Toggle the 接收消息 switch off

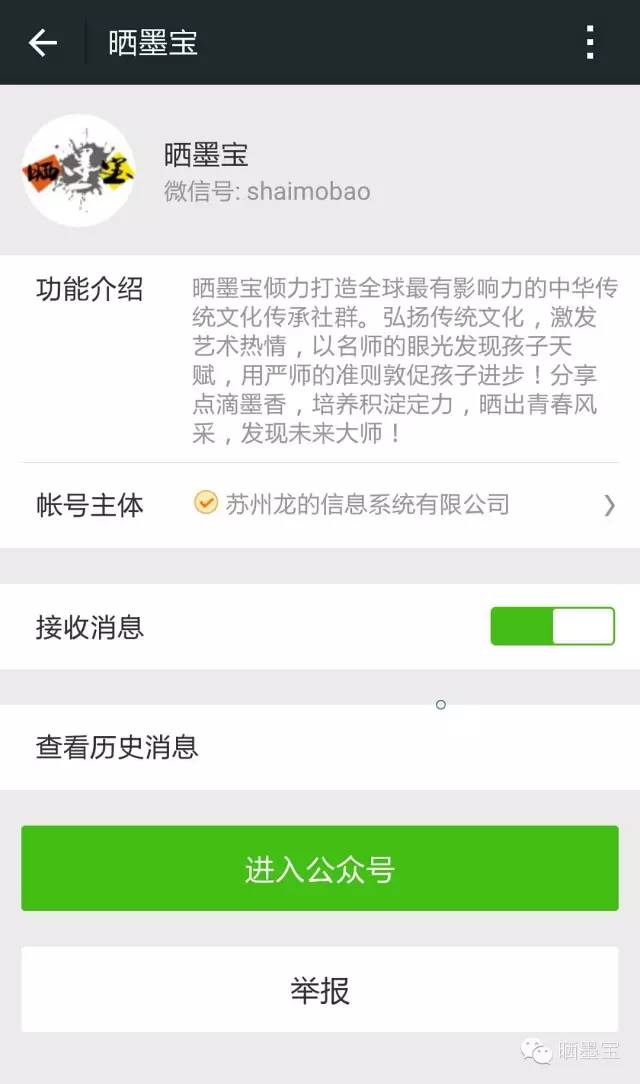(552, 626)
